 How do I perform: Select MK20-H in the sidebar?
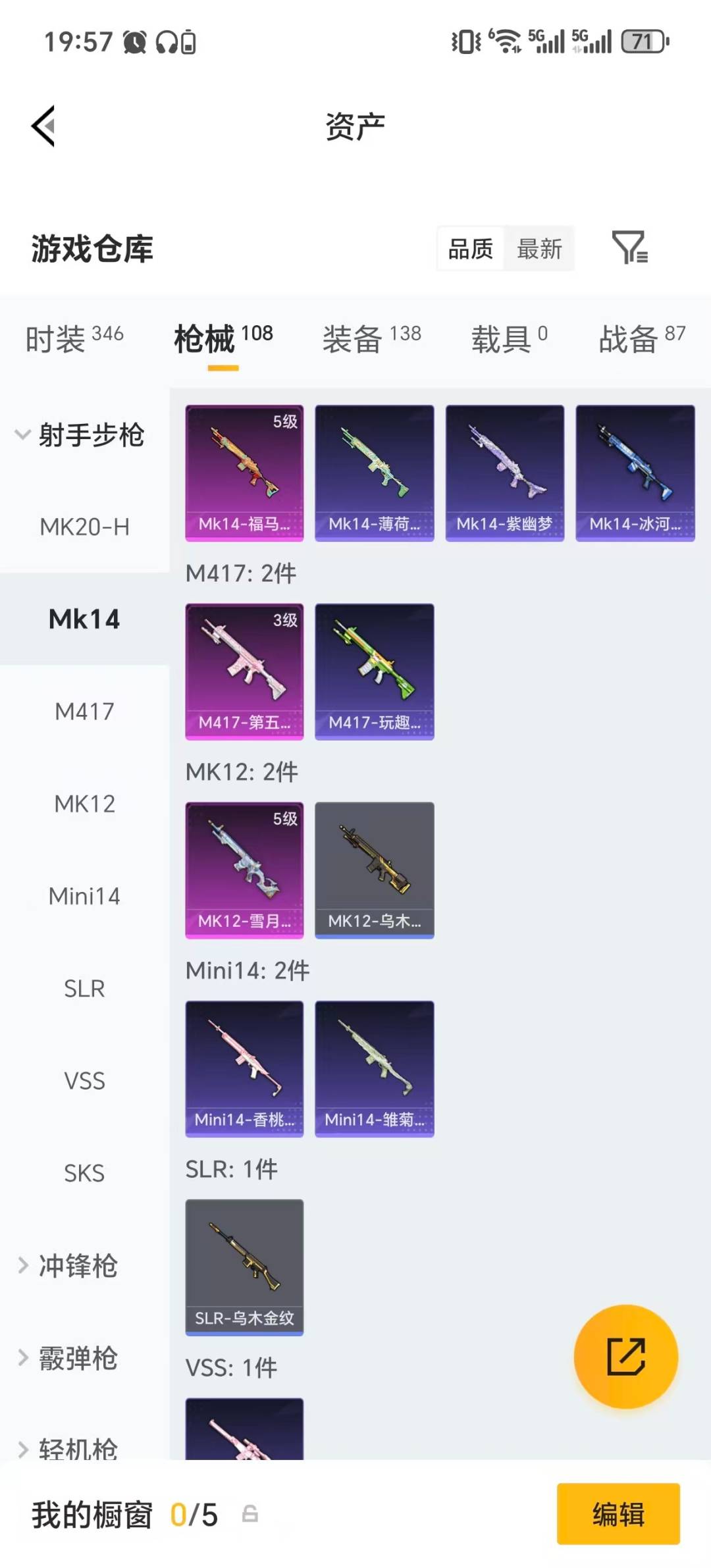(84, 527)
